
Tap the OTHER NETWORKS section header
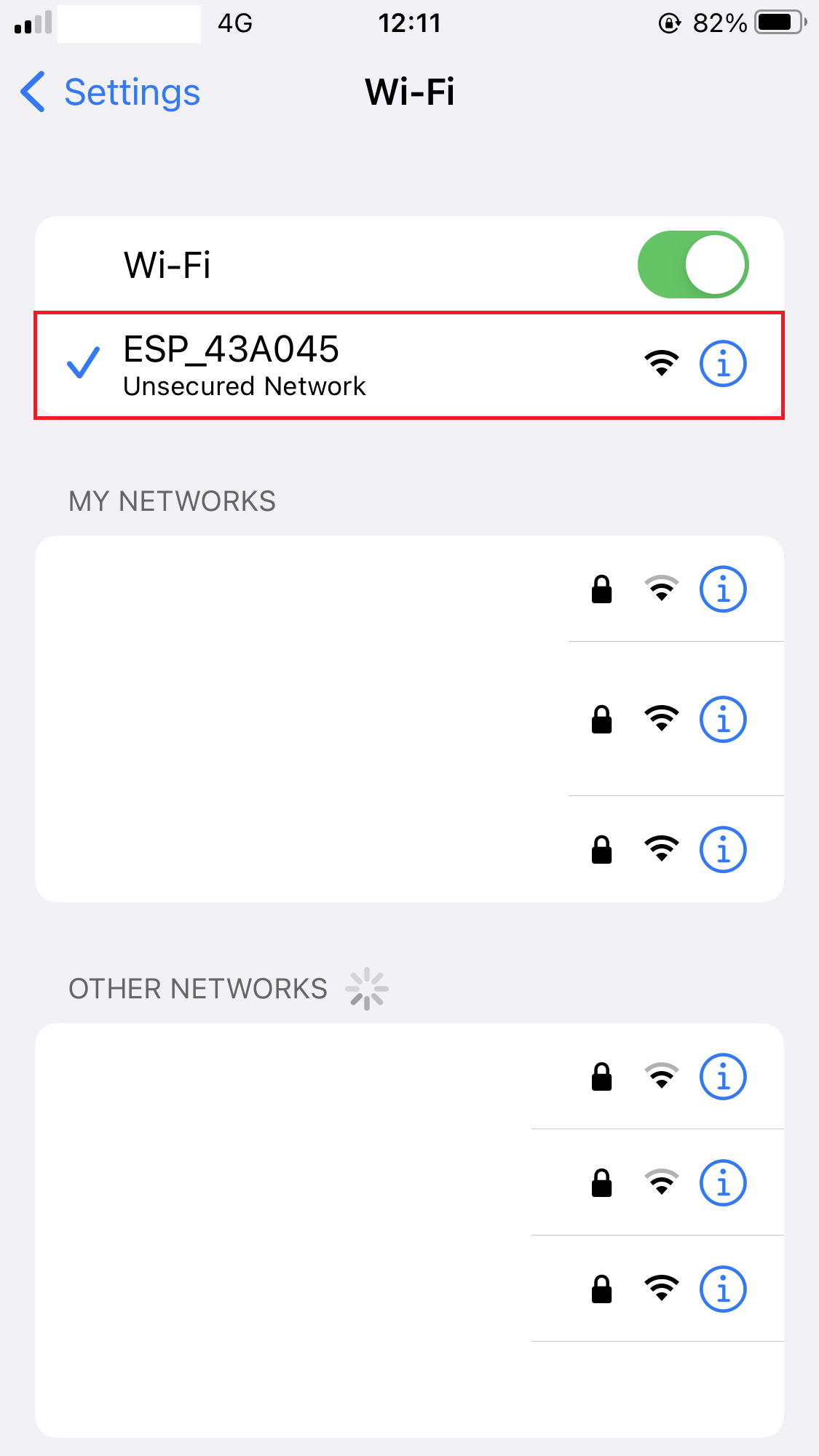[197, 987]
